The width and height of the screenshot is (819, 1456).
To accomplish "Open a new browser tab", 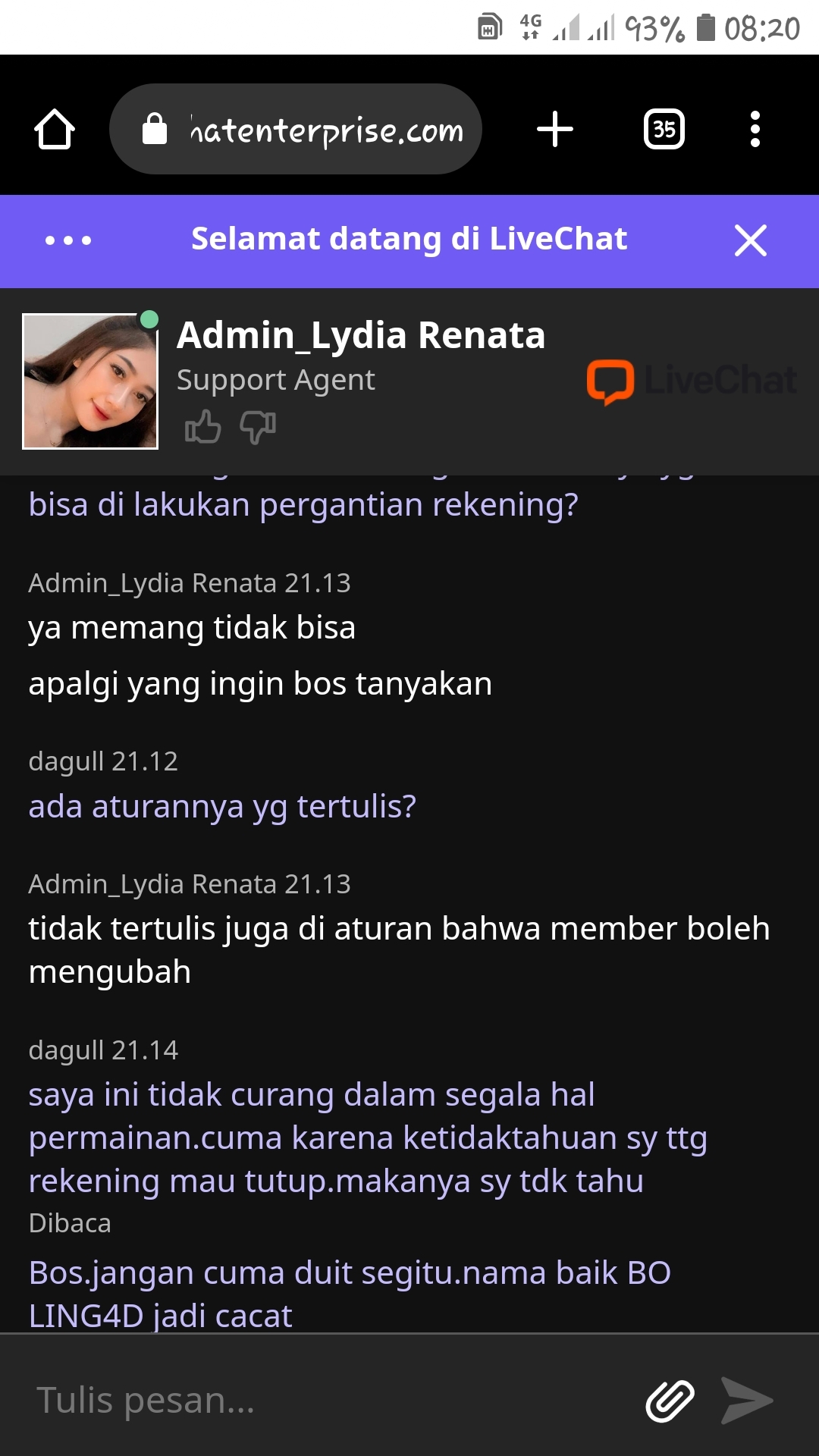I will coord(555,130).
